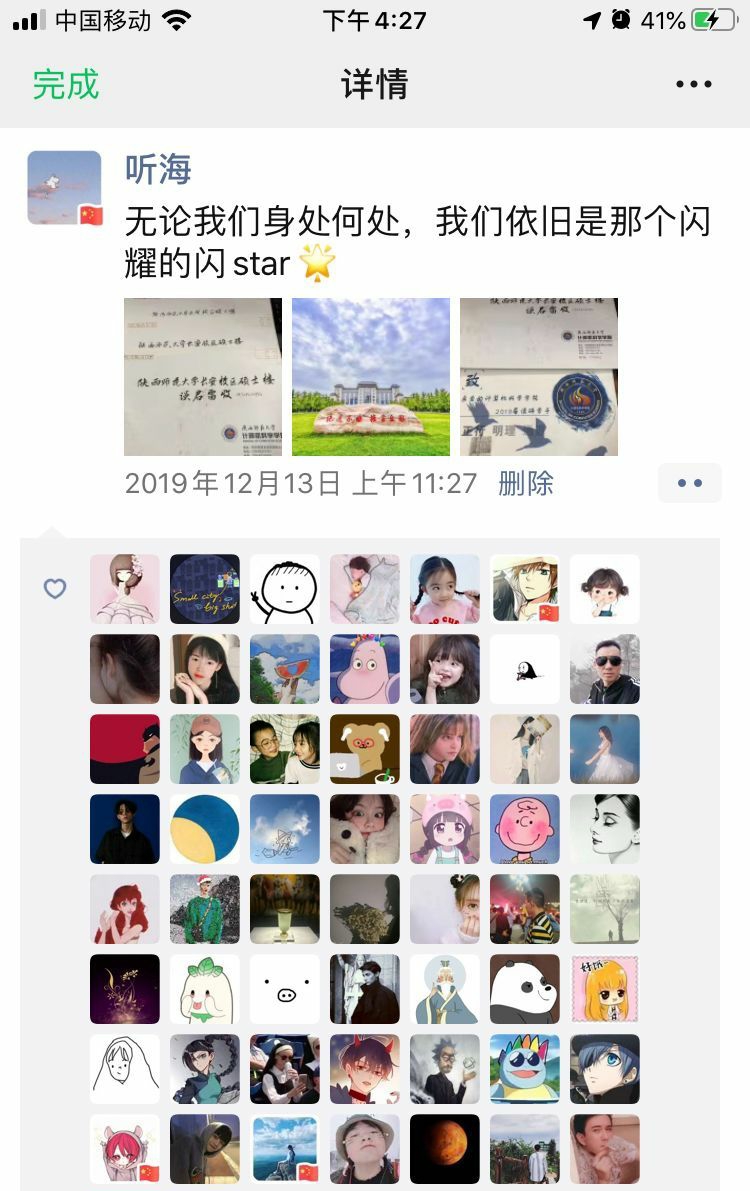Viewport: 750px width, 1191px height.
Task: View the first photo of stacked documents
Action: pos(203,377)
